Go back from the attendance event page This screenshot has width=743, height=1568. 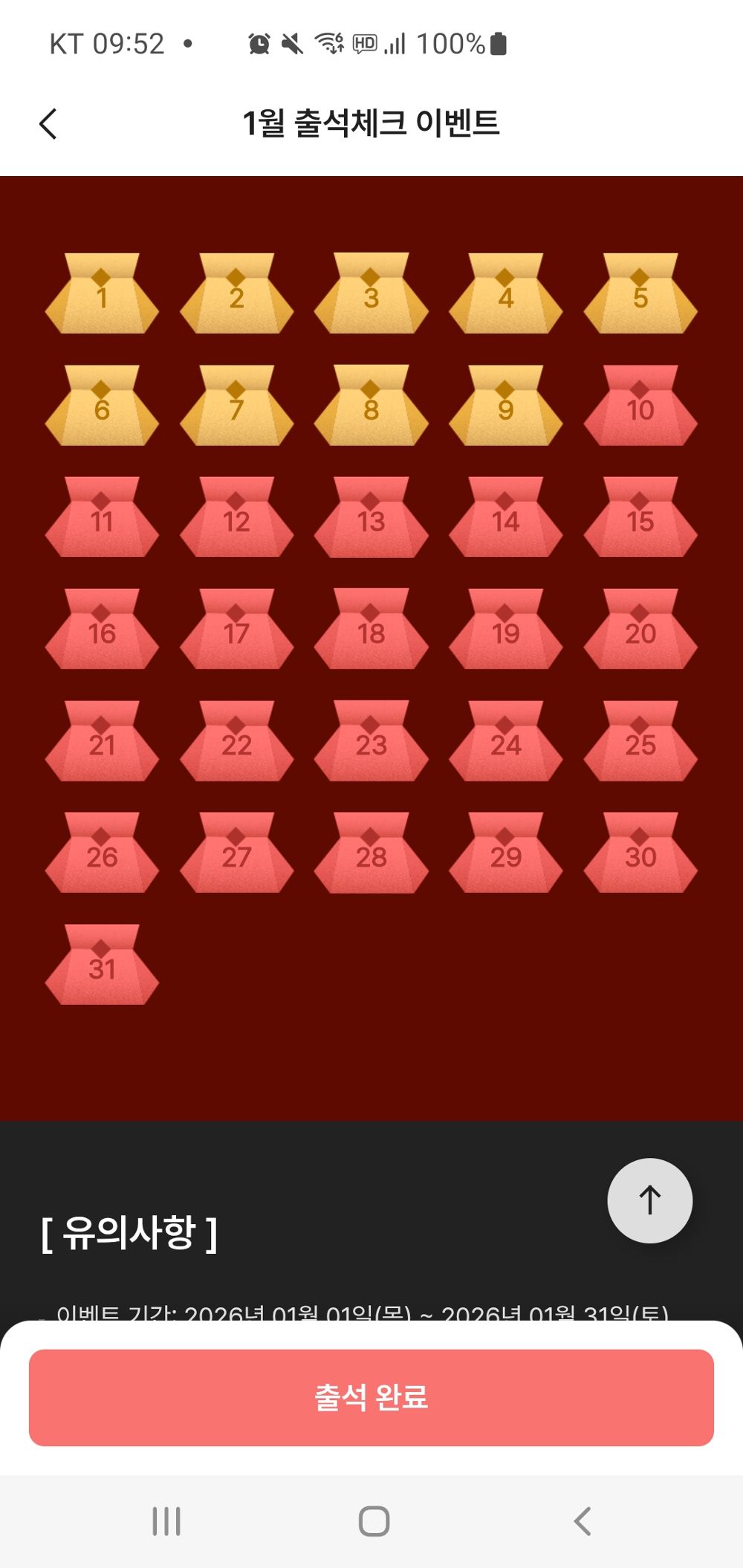48,123
